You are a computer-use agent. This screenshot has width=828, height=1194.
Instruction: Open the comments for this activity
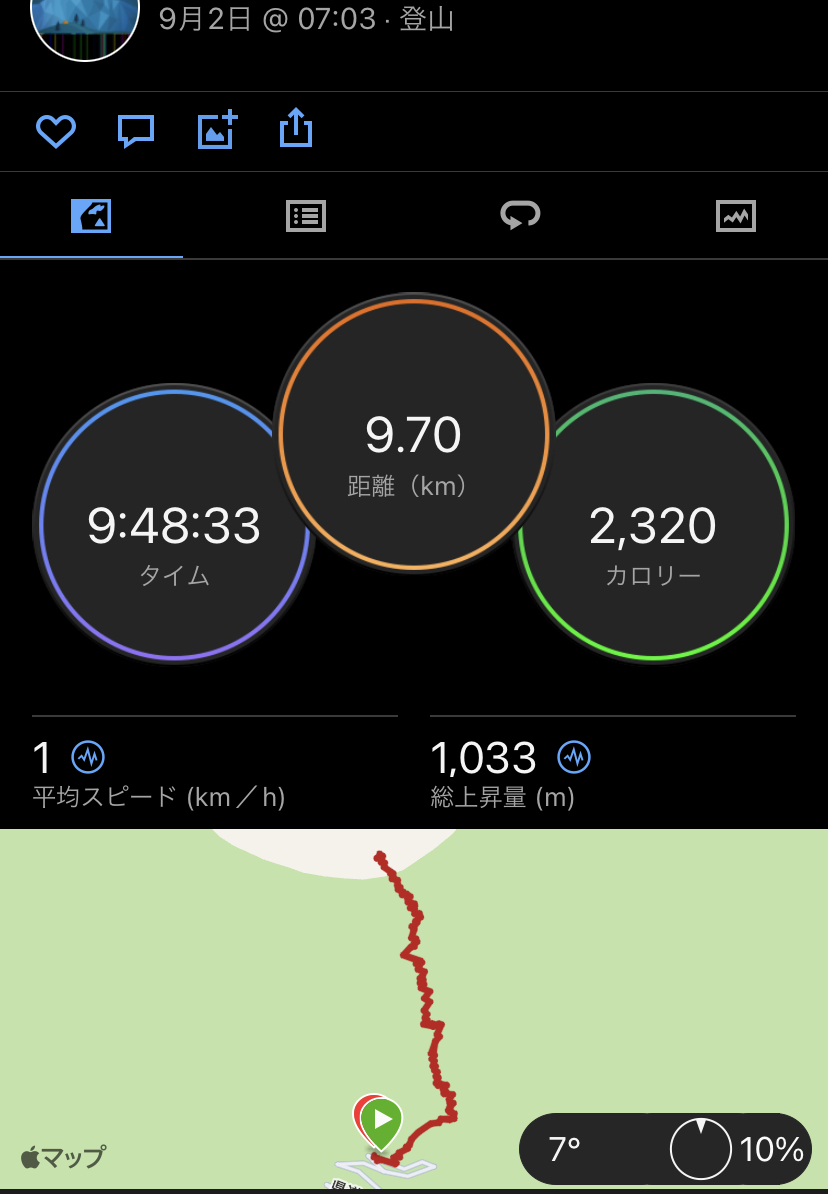[136, 131]
